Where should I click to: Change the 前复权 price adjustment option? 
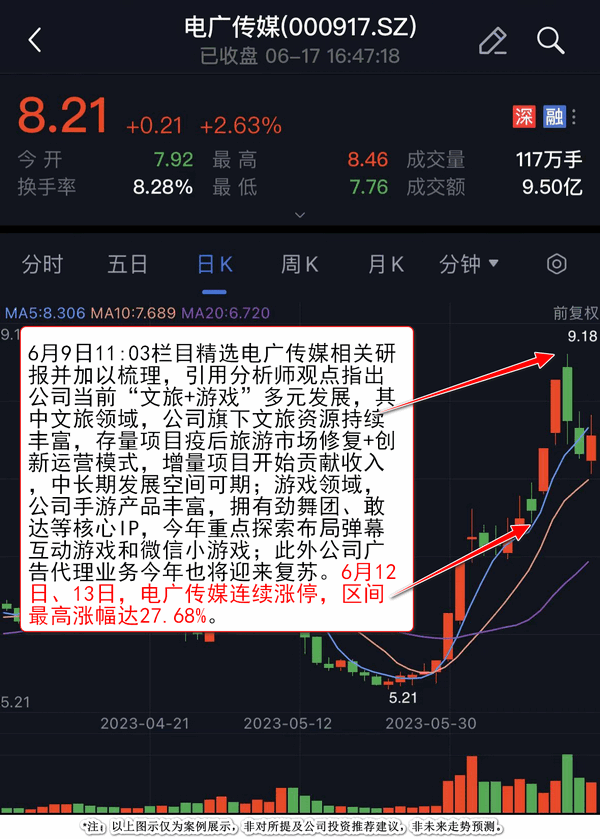coord(575,313)
